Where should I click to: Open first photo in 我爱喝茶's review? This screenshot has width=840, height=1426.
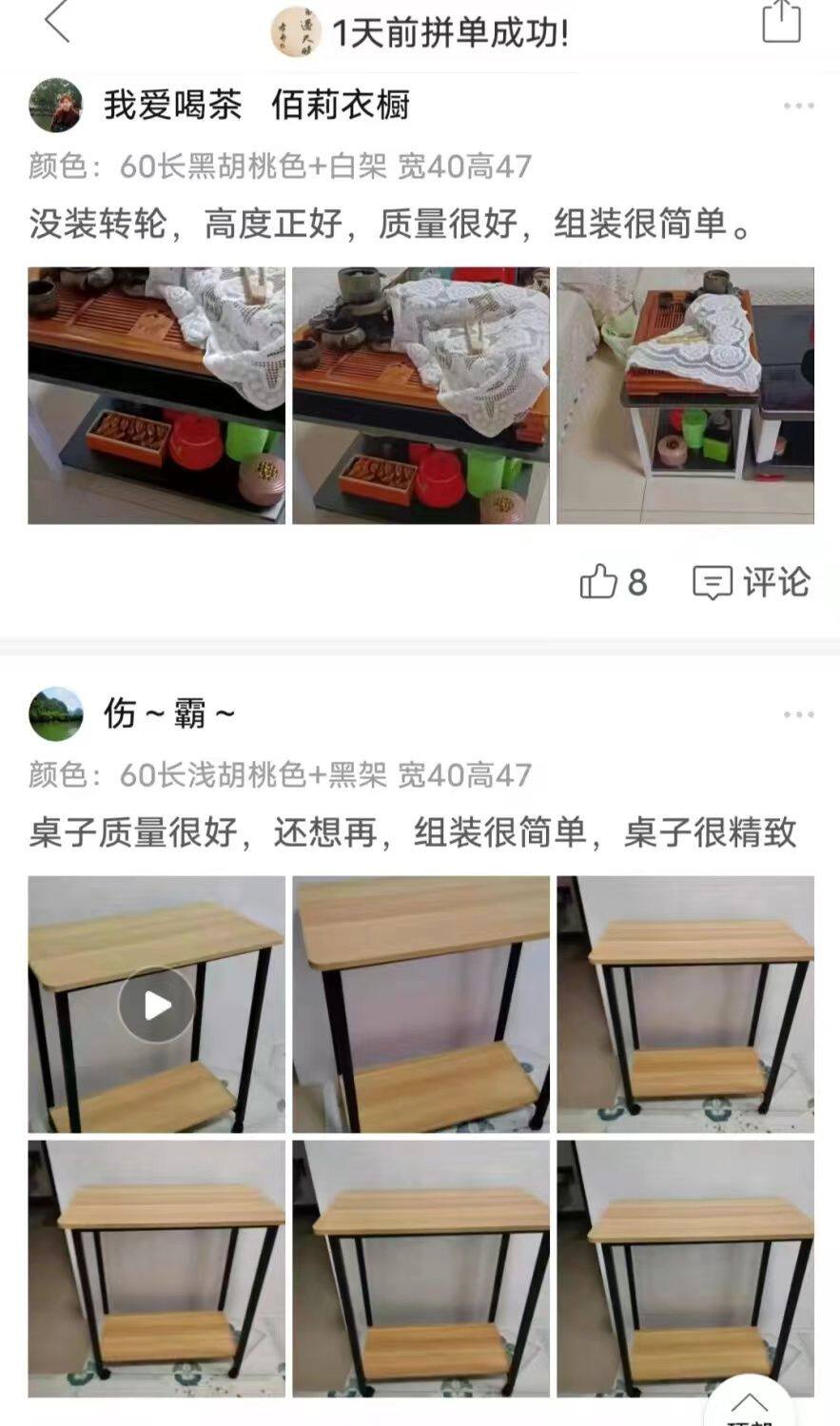(x=156, y=396)
